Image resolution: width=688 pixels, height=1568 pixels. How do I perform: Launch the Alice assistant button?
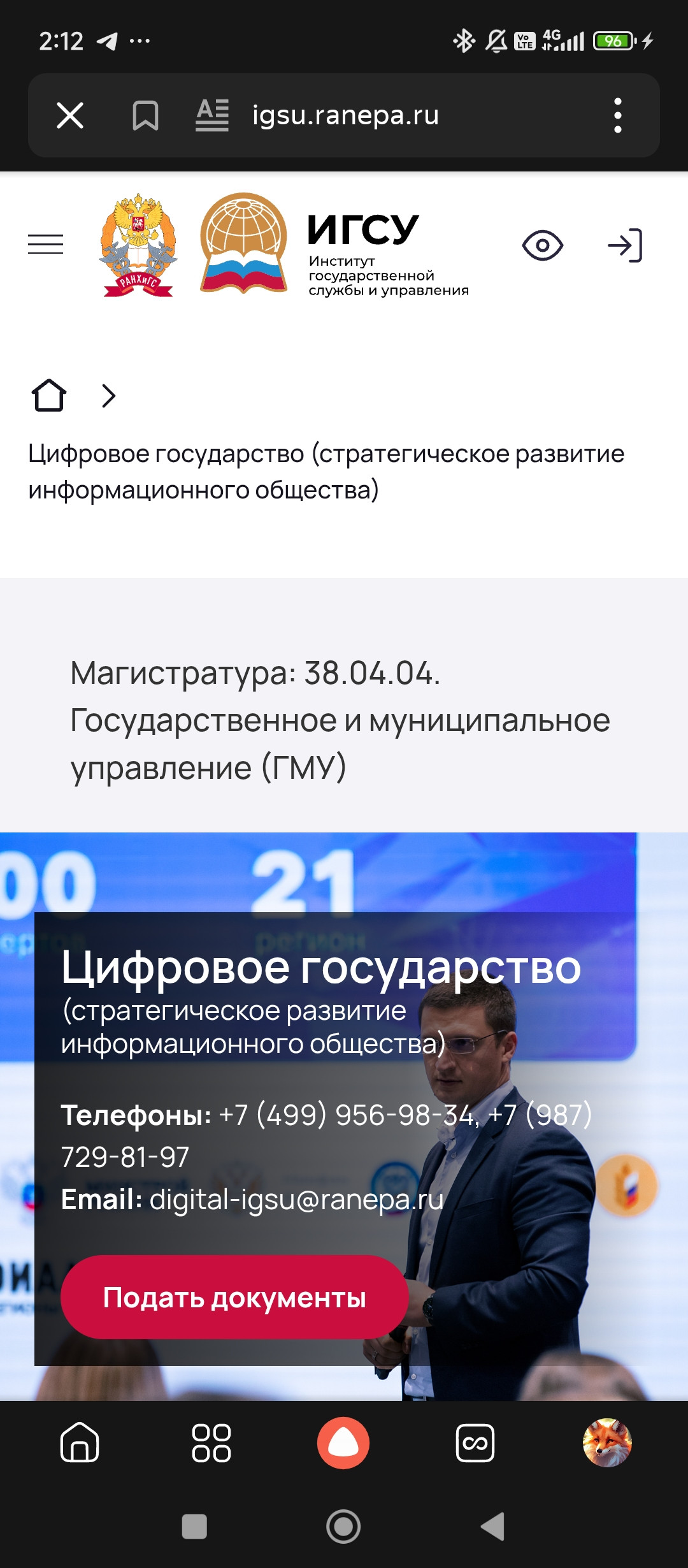click(x=343, y=1442)
